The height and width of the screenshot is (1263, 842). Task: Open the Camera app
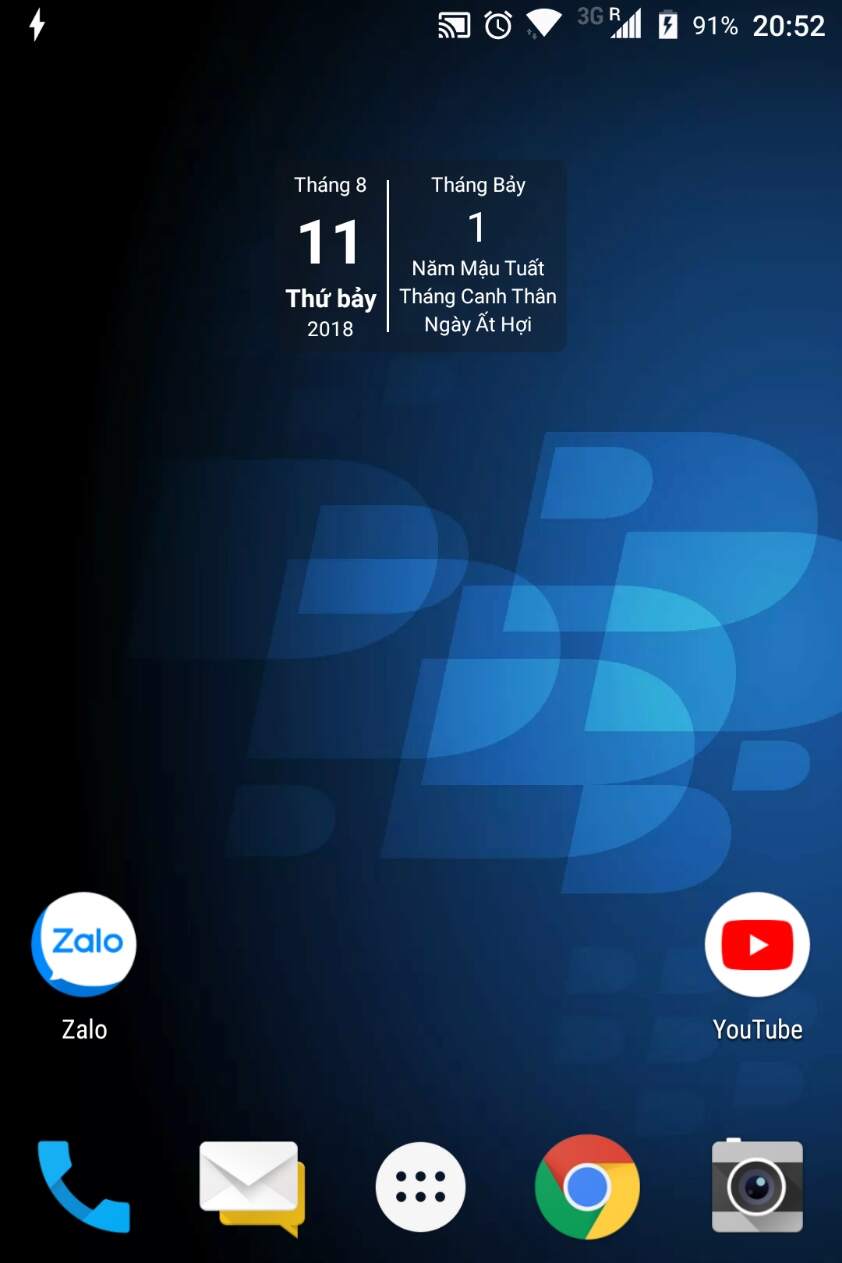click(757, 1187)
